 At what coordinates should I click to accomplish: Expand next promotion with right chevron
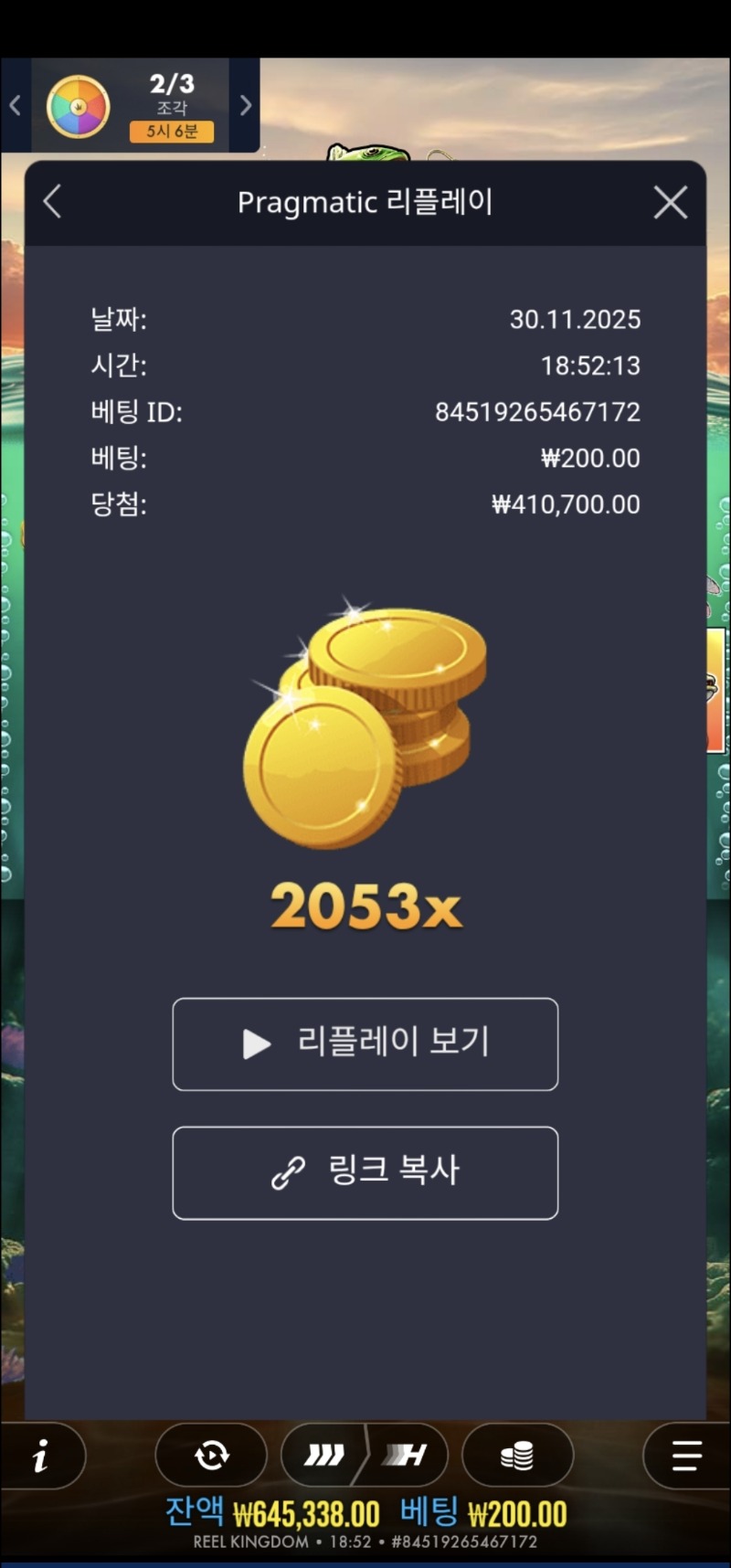[x=245, y=106]
